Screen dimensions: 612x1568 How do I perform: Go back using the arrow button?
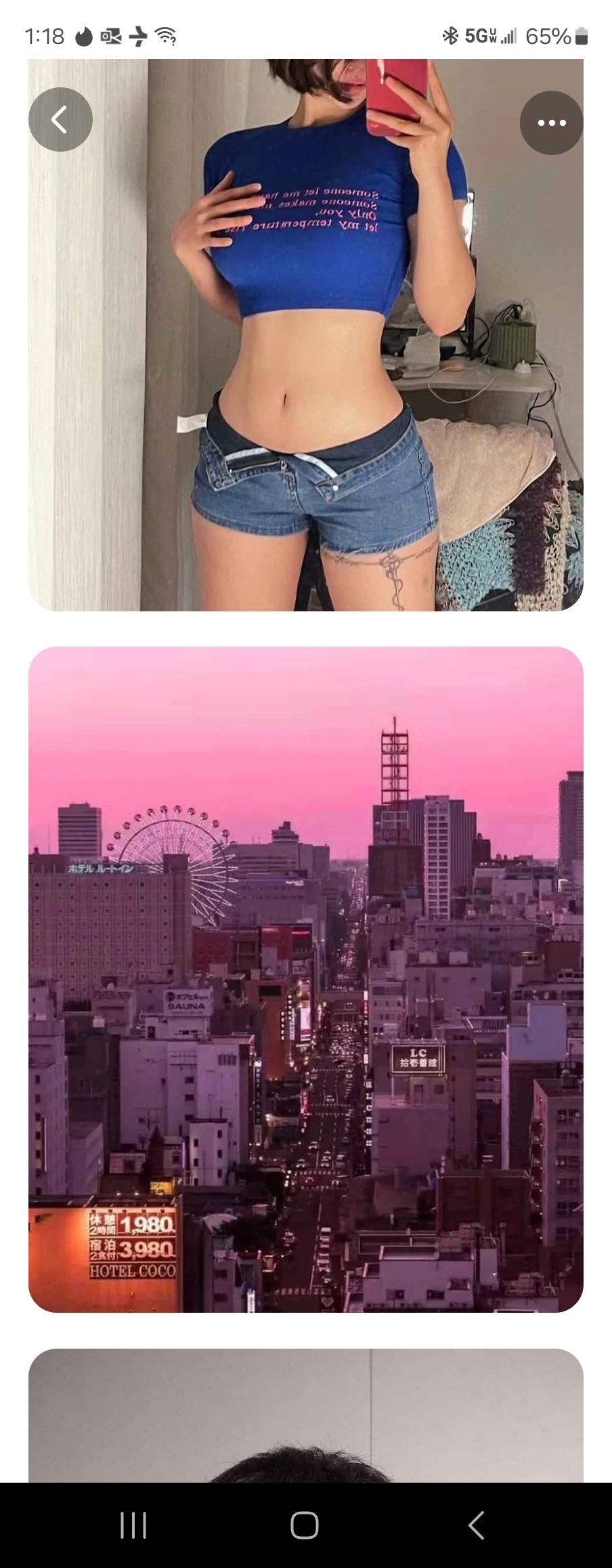[x=60, y=120]
